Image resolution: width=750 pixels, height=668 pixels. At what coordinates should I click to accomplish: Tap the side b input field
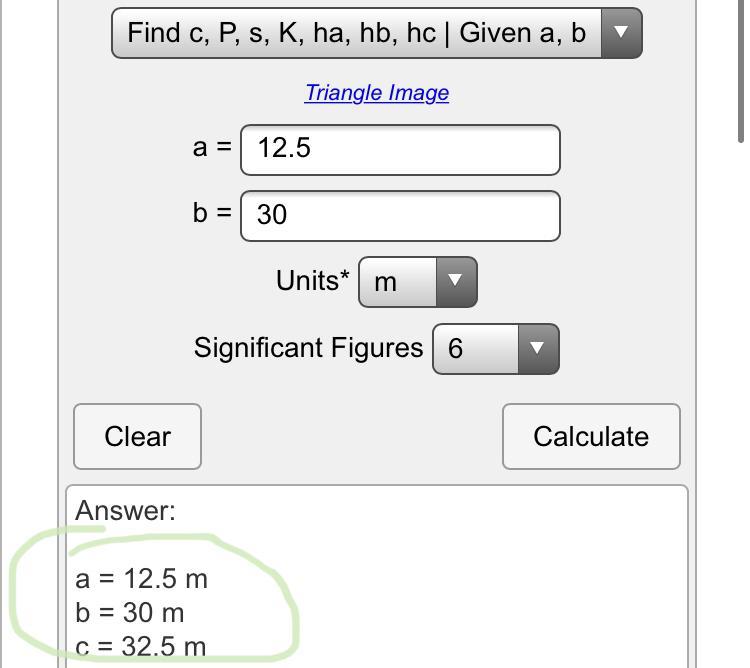tap(400, 215)
